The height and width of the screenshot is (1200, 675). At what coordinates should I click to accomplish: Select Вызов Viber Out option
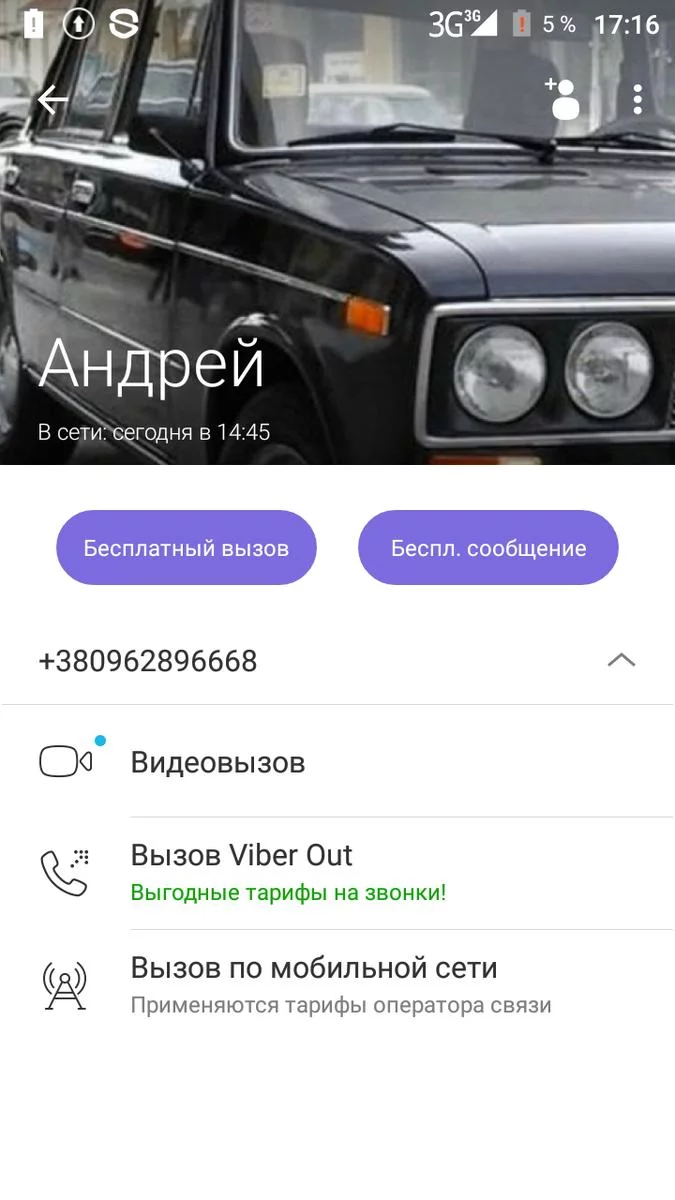click(x=241, y=872)
